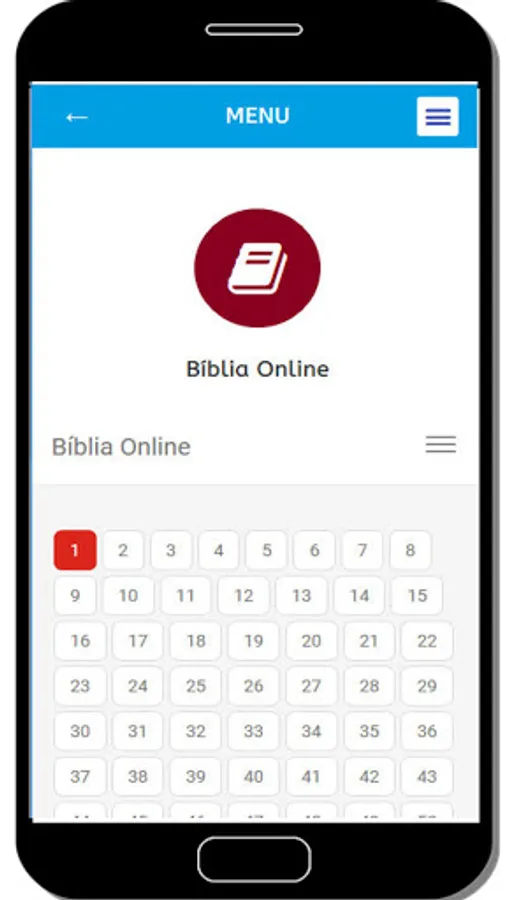Screen dimensions: 506x900
Task: Choose chapter 37
Action: pos(80,777)
